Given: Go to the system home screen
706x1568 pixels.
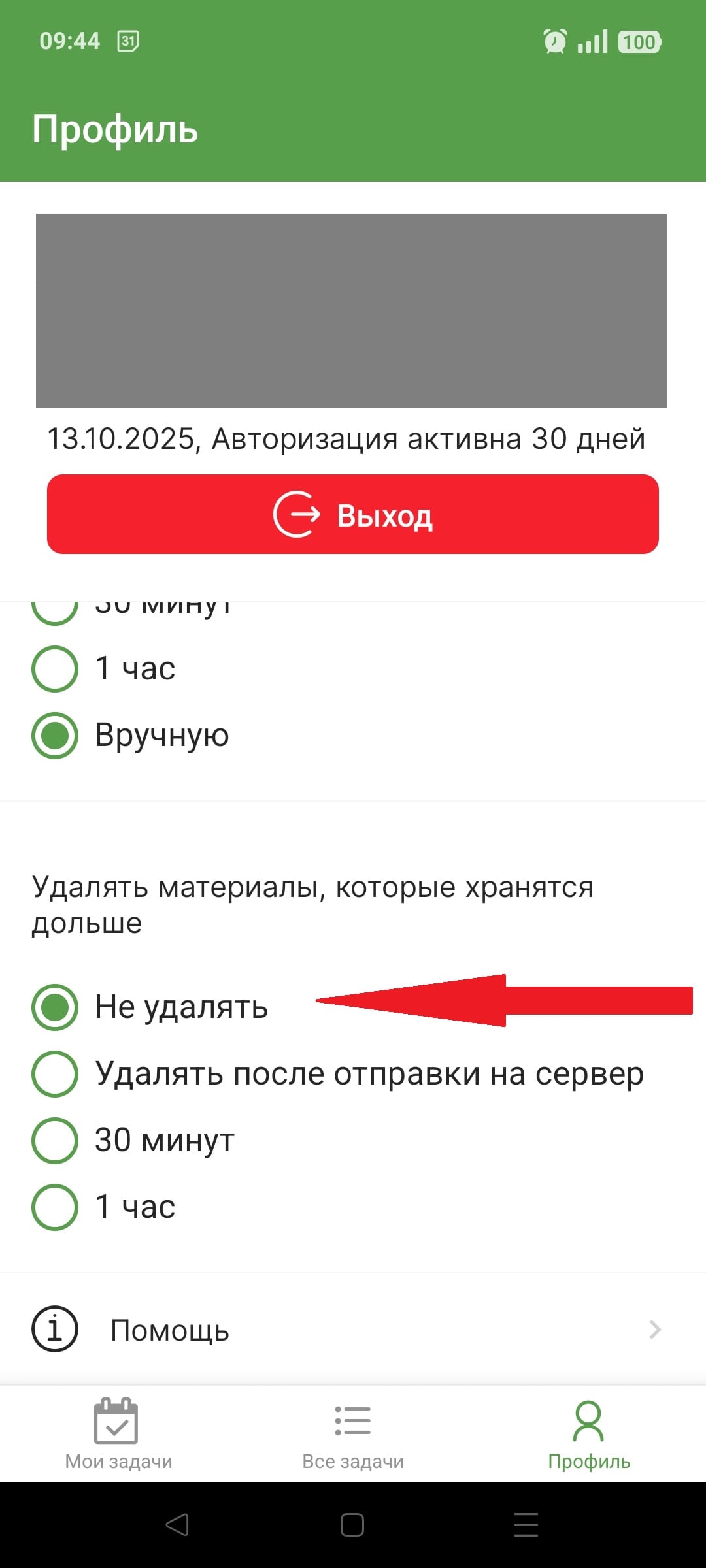Looking at the screenshot, I should pos(352,1525).
